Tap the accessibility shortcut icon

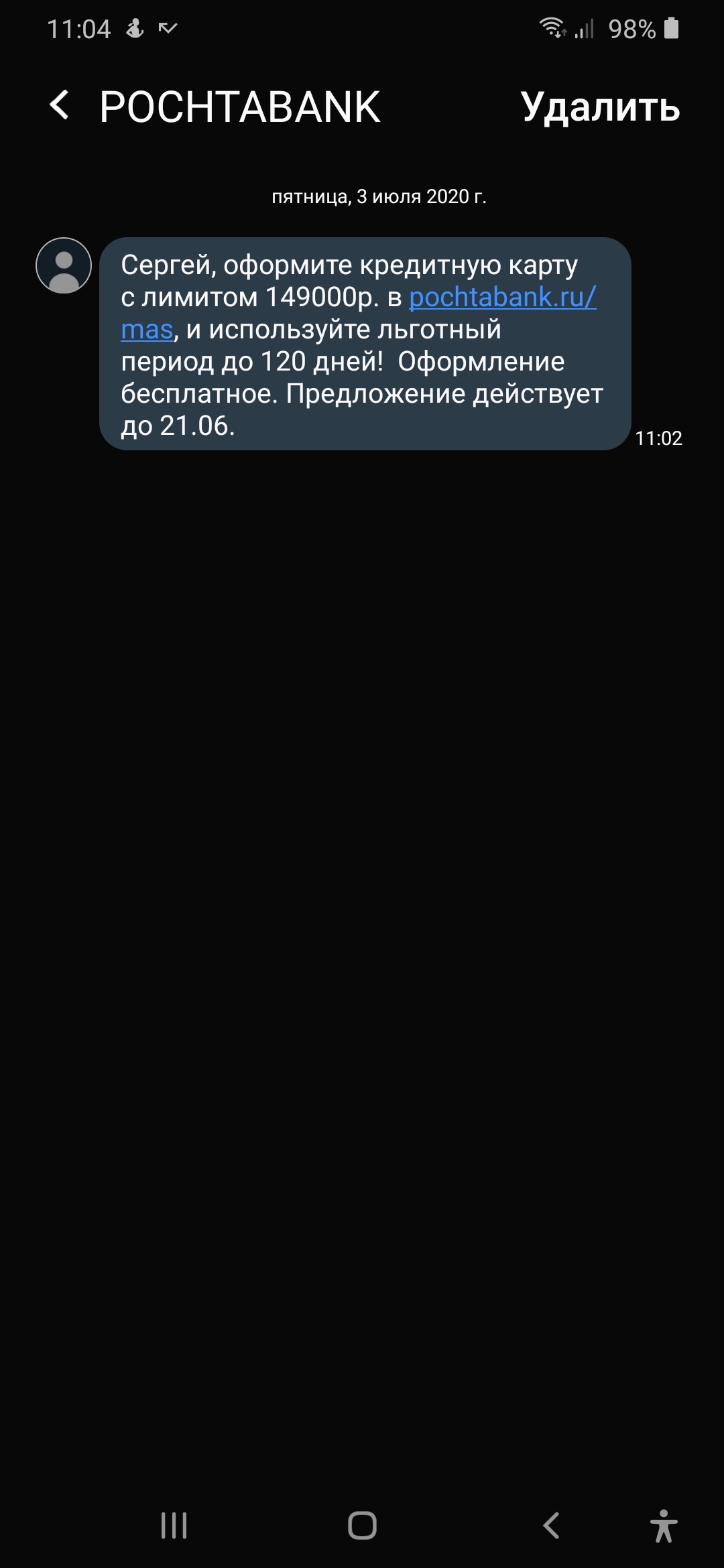663,1526
